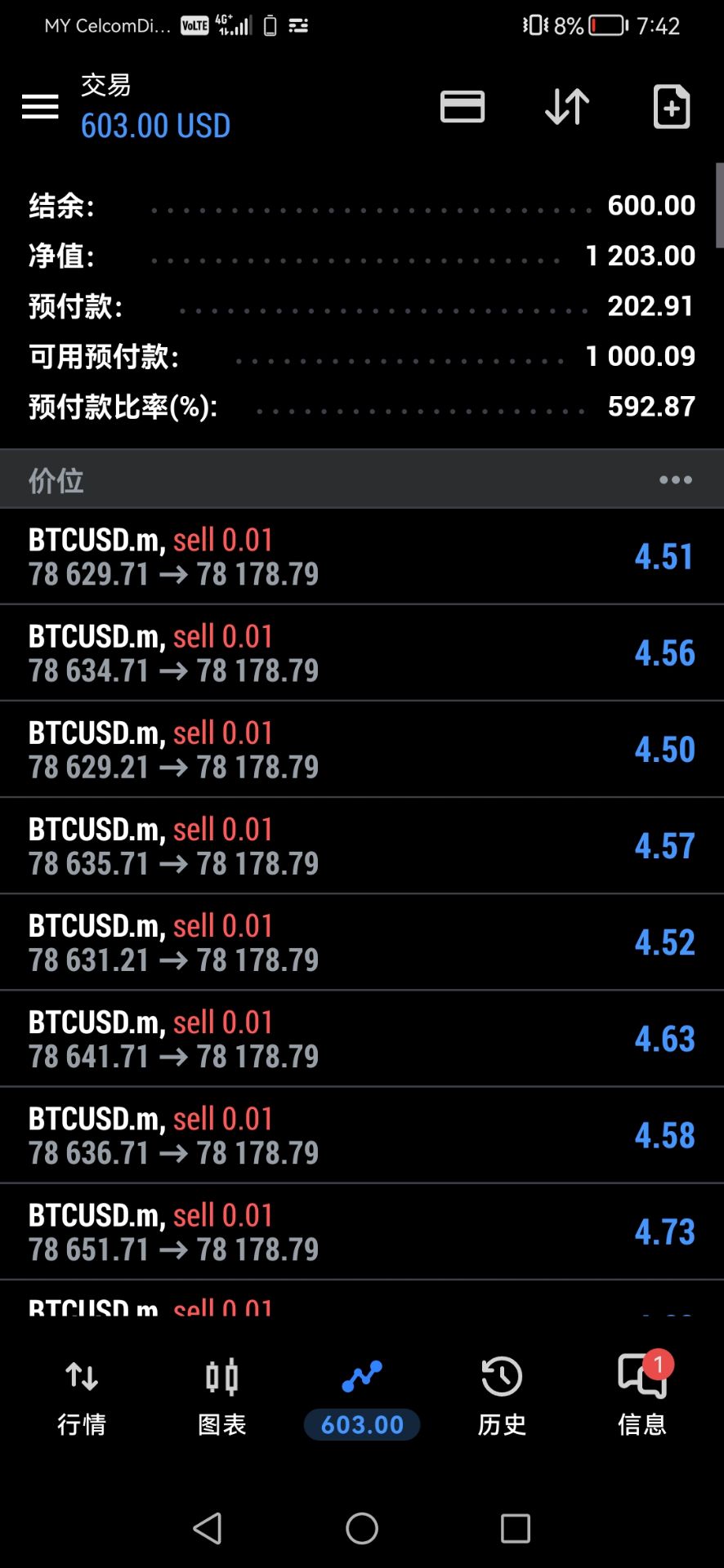
Task: Open the sell position with profit 4.51
Action: pyautogui.click(x=362, y=556)
